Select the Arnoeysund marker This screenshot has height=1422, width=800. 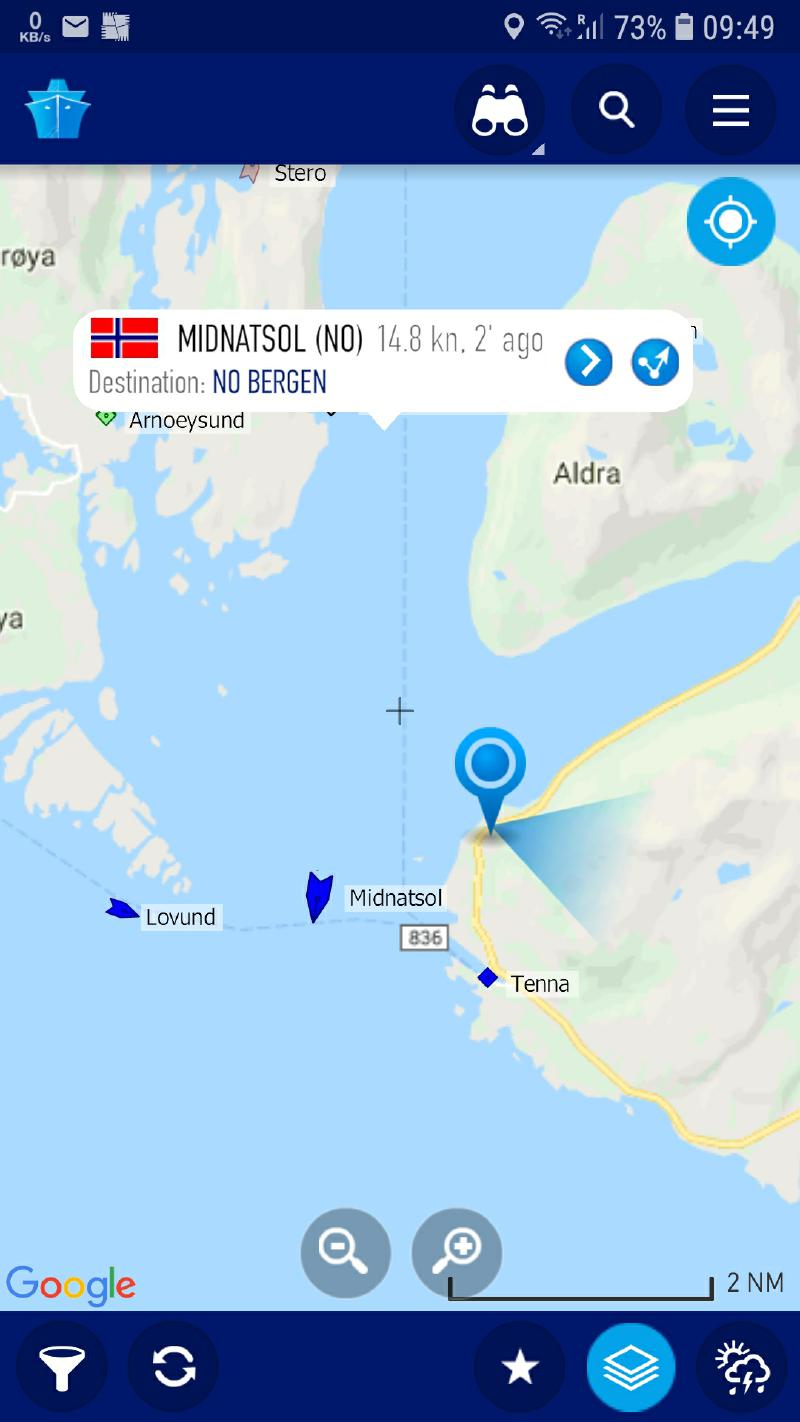(106, 418)
